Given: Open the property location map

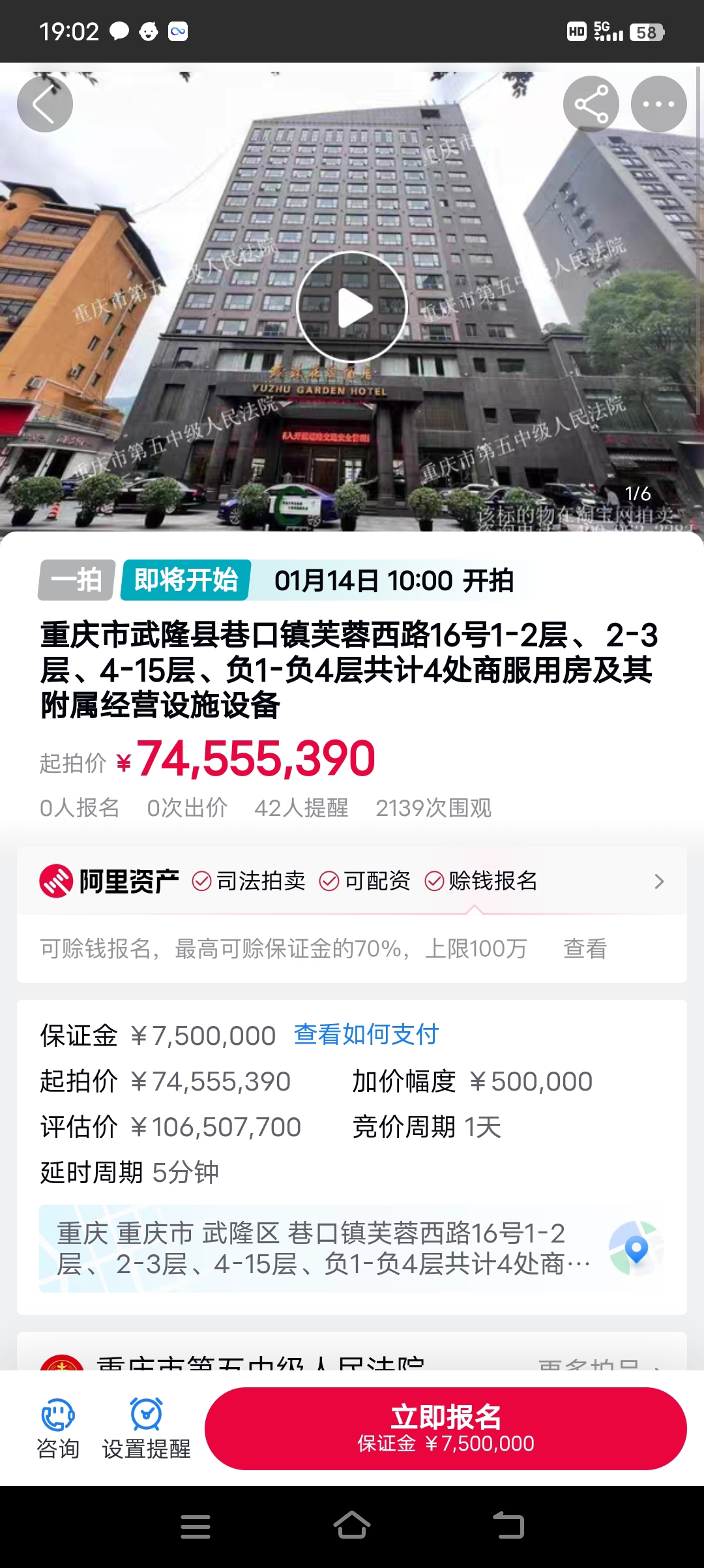Looking at the screenshot, I should pyautogui.click(x=636, y=1248).
